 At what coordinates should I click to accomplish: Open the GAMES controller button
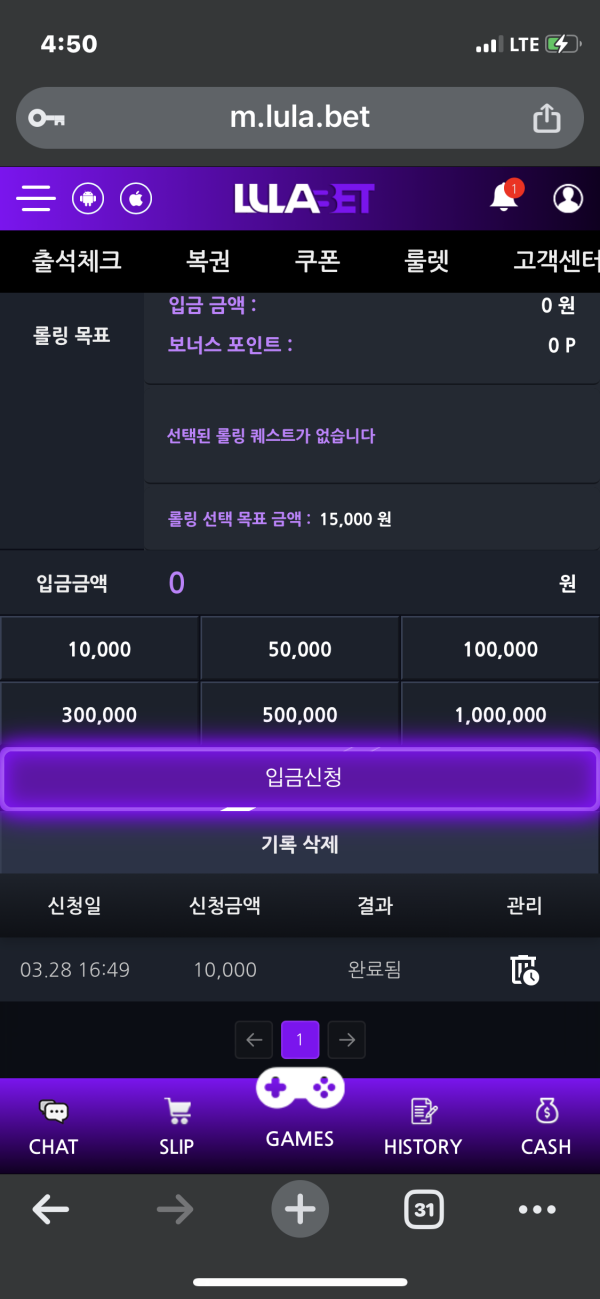coord(300,1105)
